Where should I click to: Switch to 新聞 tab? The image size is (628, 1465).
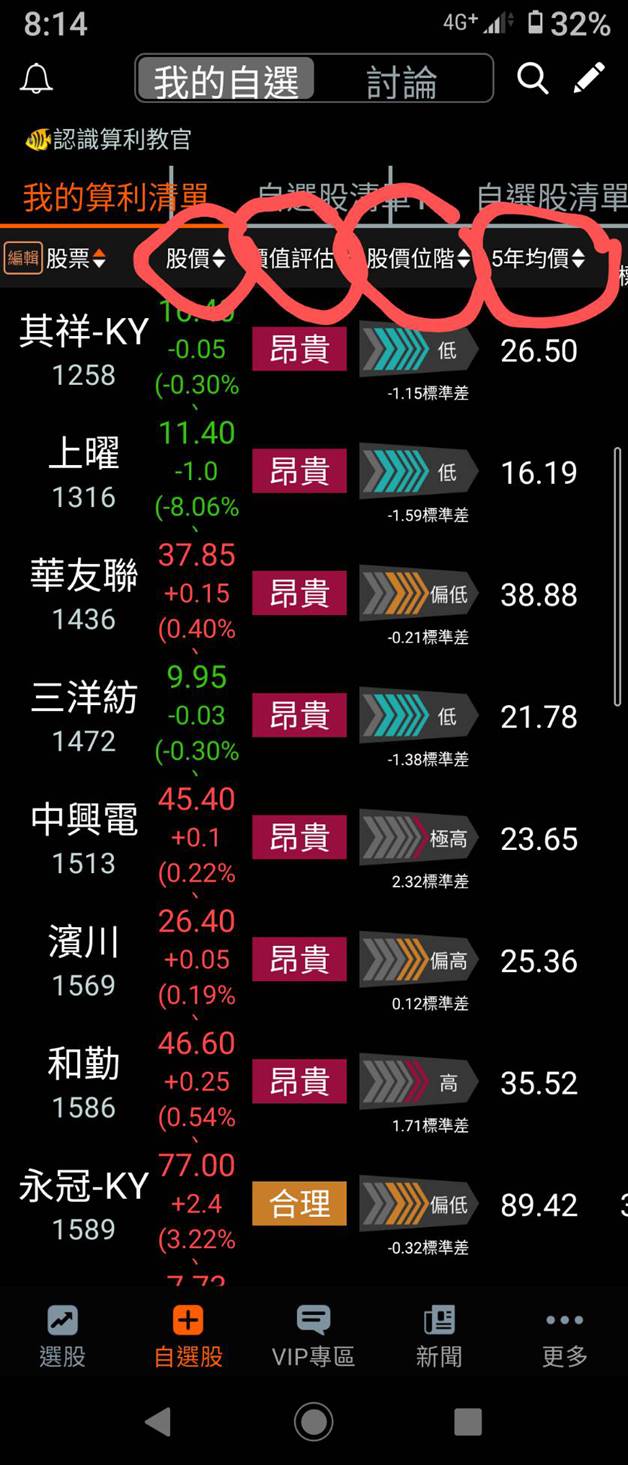pyautogui.click(x=439, y=1337)
